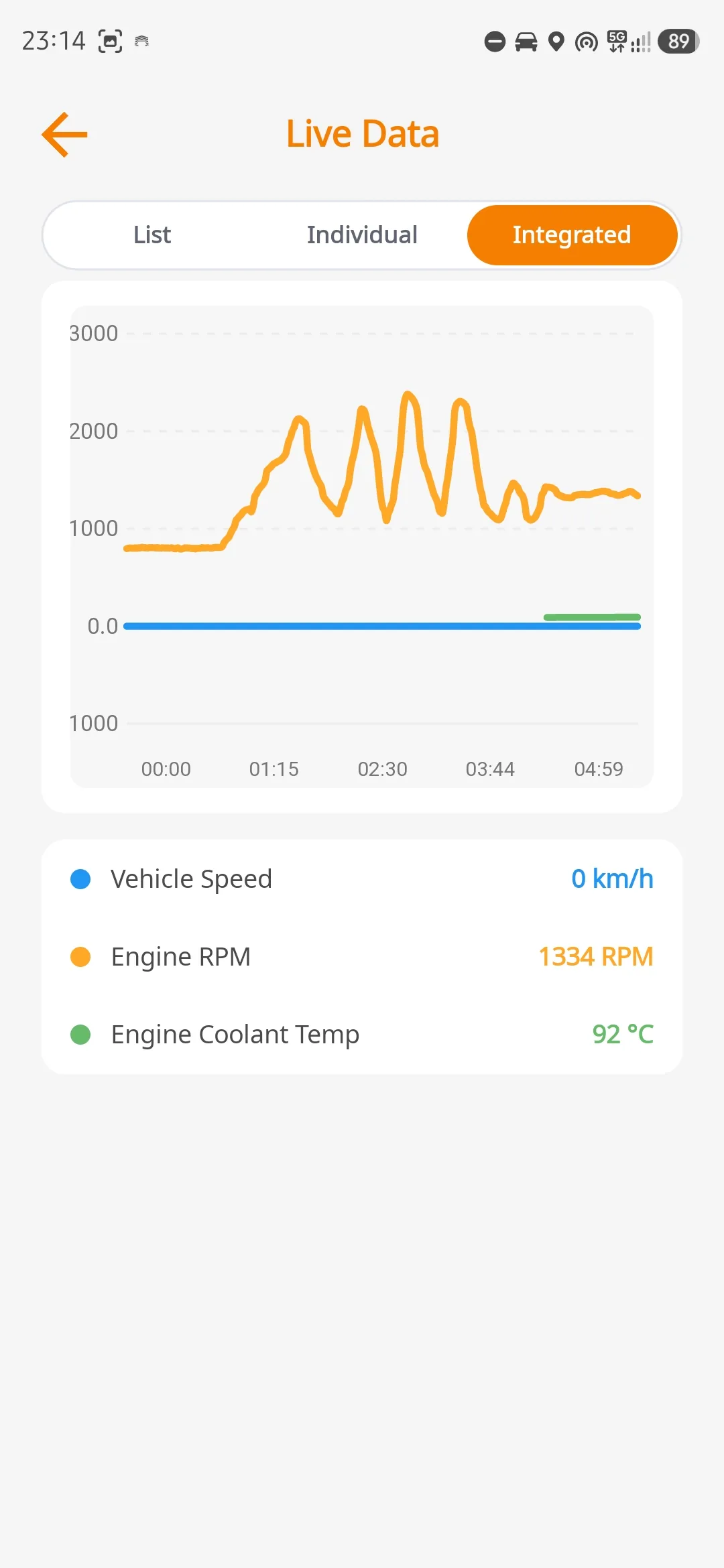
Task: Switch to the List view
Action: 152,235
